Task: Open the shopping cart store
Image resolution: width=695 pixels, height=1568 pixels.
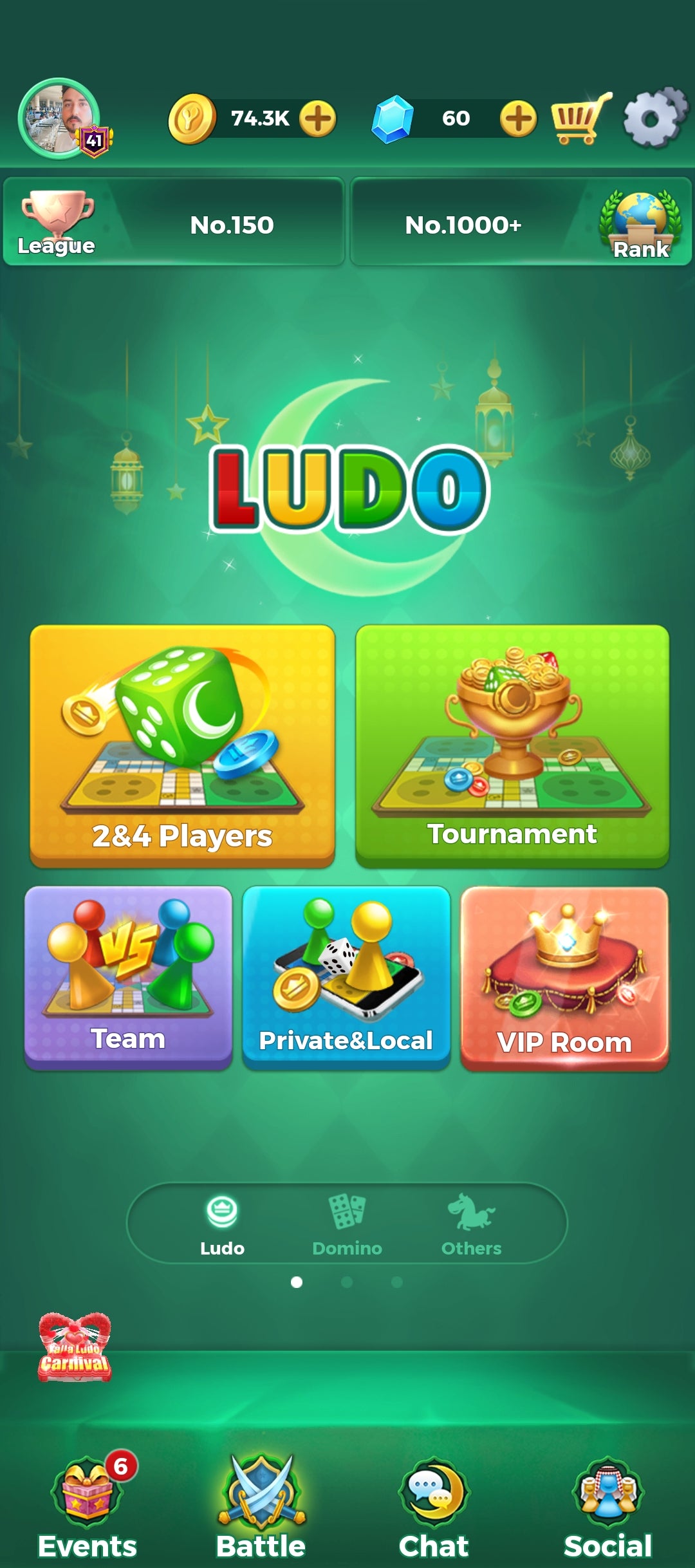Action: (x=580, y=119)
